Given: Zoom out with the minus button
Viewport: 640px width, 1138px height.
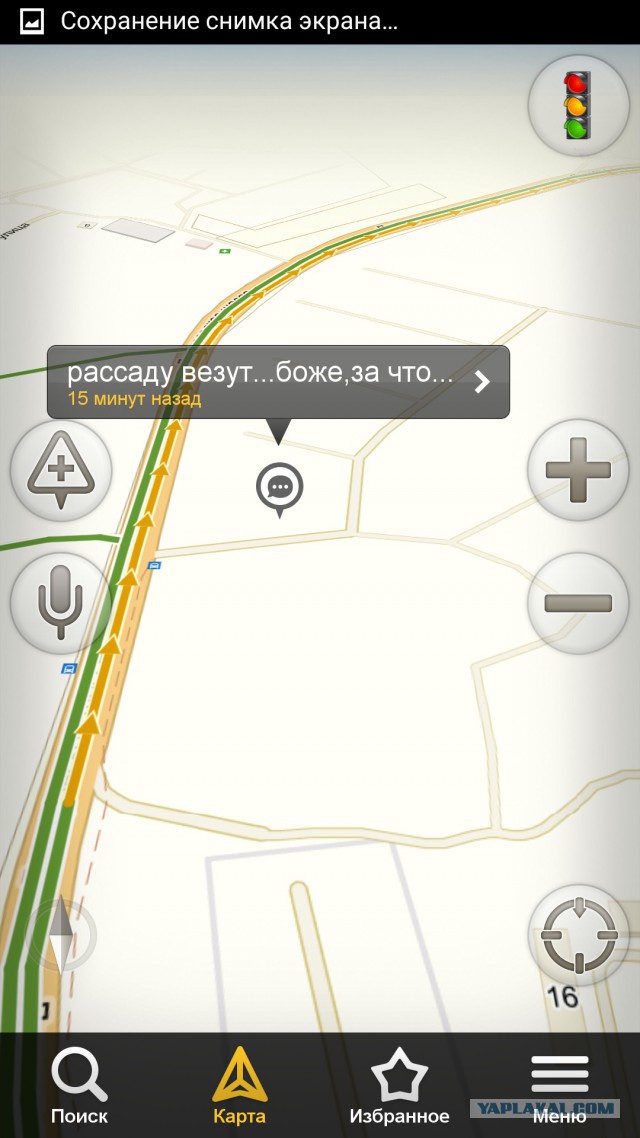Looking at the screenshot, I should point(577,602).
